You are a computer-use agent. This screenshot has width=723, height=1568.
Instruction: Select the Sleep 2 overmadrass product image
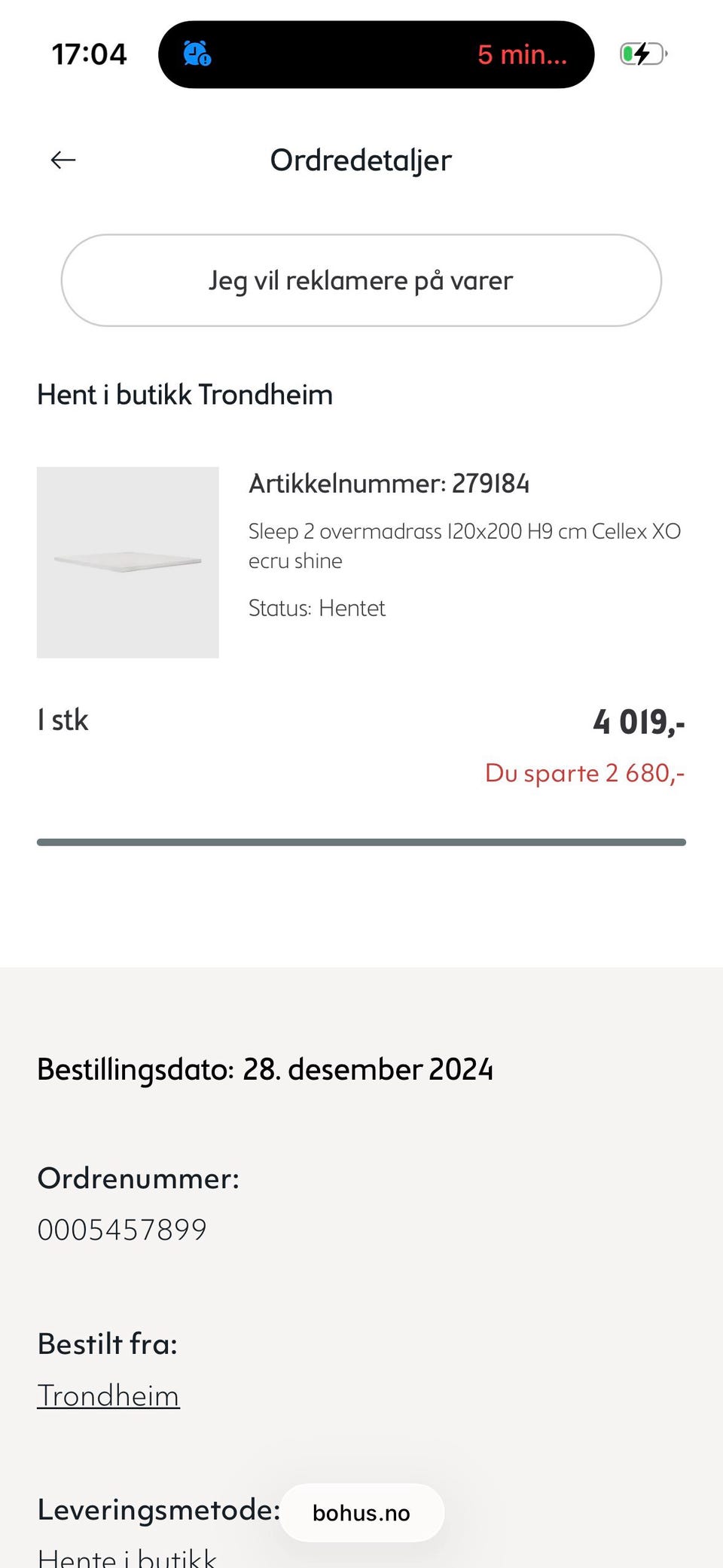point(127,562)
